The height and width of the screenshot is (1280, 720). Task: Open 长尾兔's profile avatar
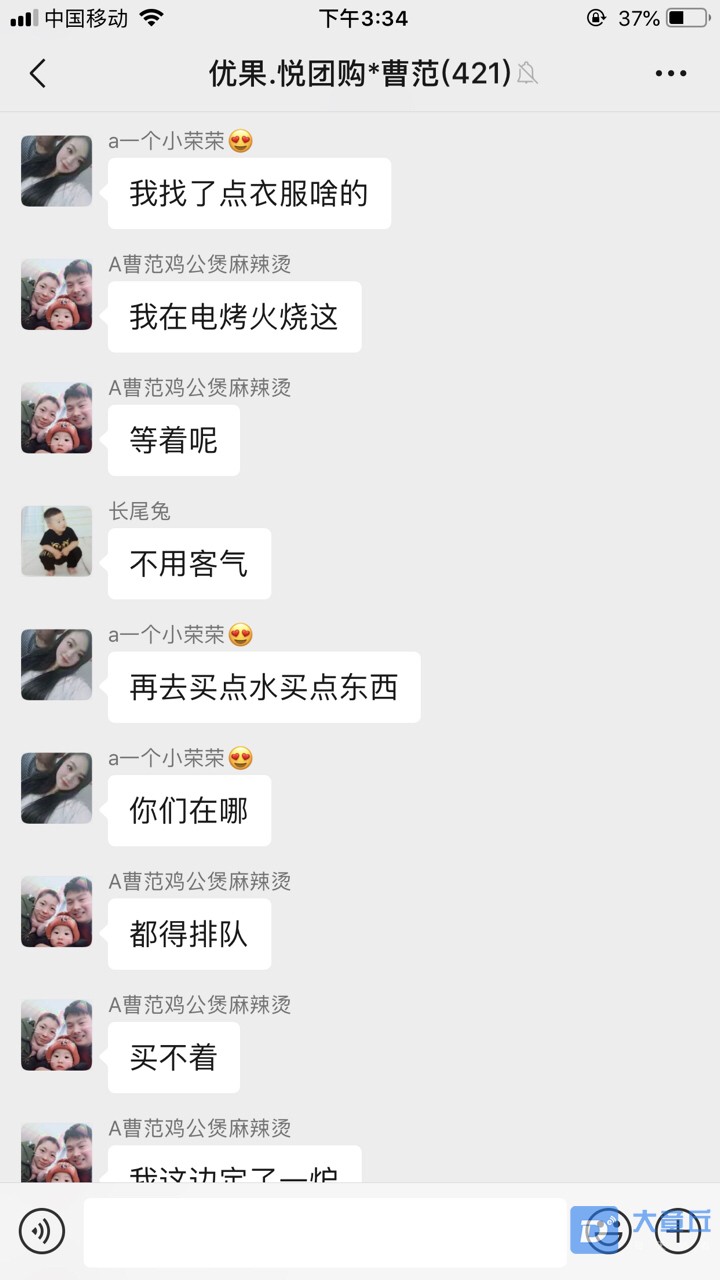point(57,541)
